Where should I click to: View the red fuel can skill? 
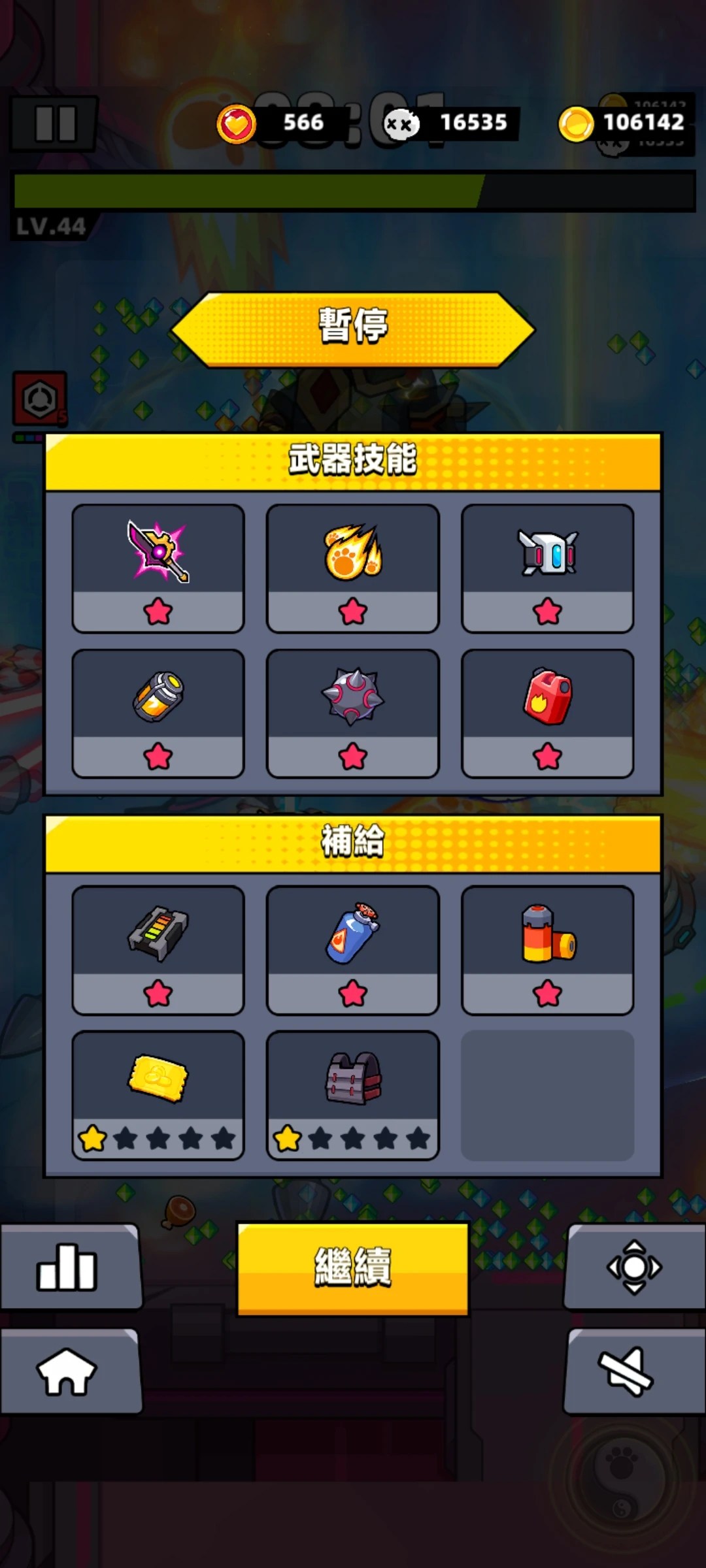point(548,713)
